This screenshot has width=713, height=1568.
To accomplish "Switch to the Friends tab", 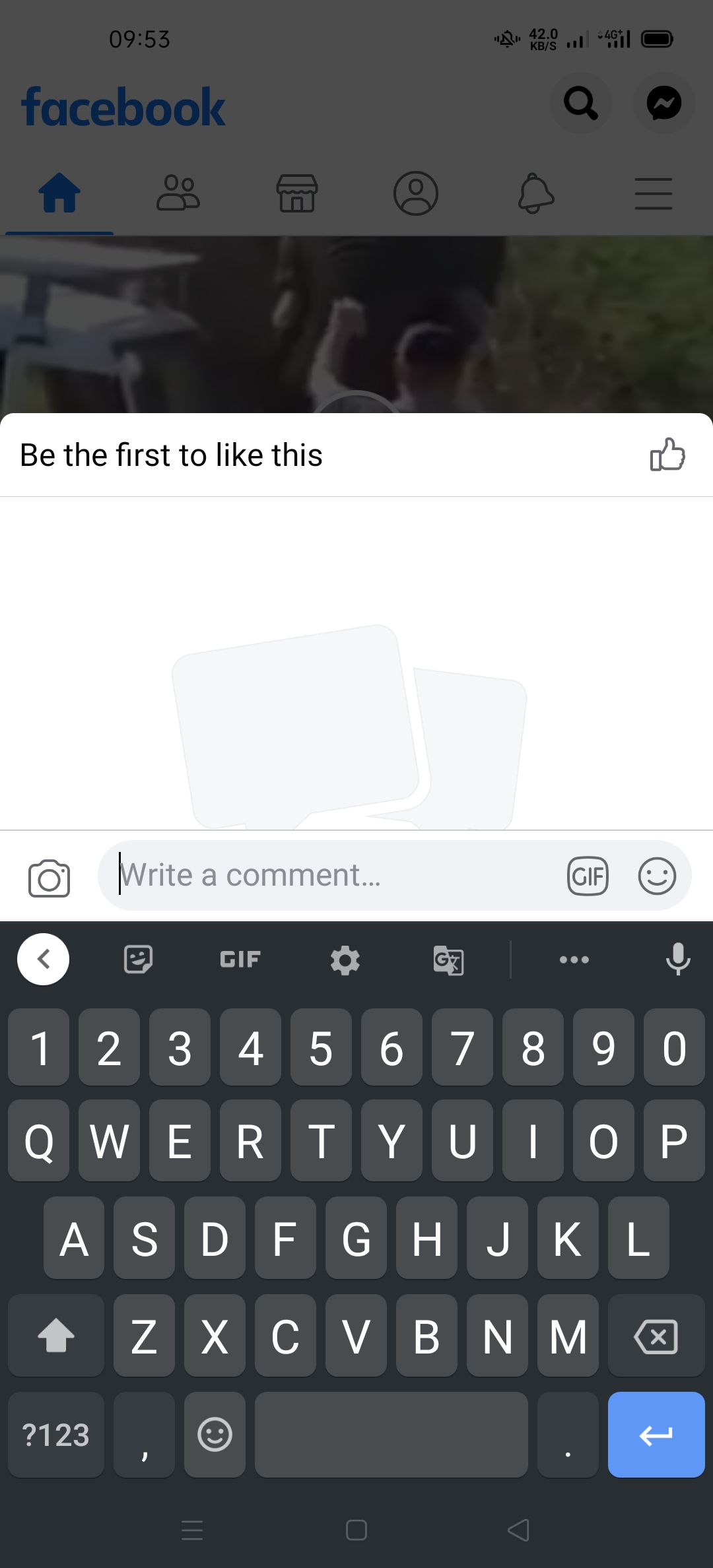I will (x=178, y=193).
